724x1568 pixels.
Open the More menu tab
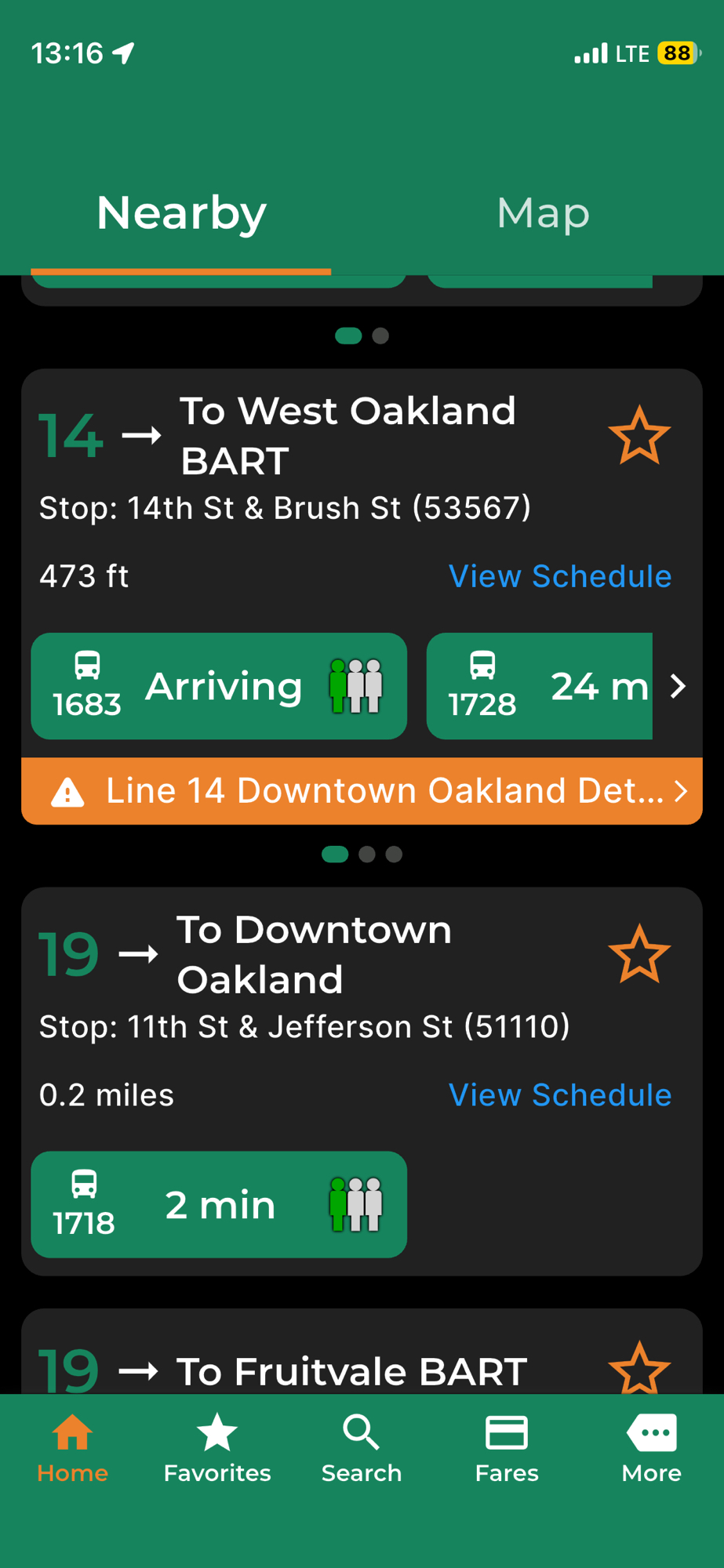(x=651, y=1450)
